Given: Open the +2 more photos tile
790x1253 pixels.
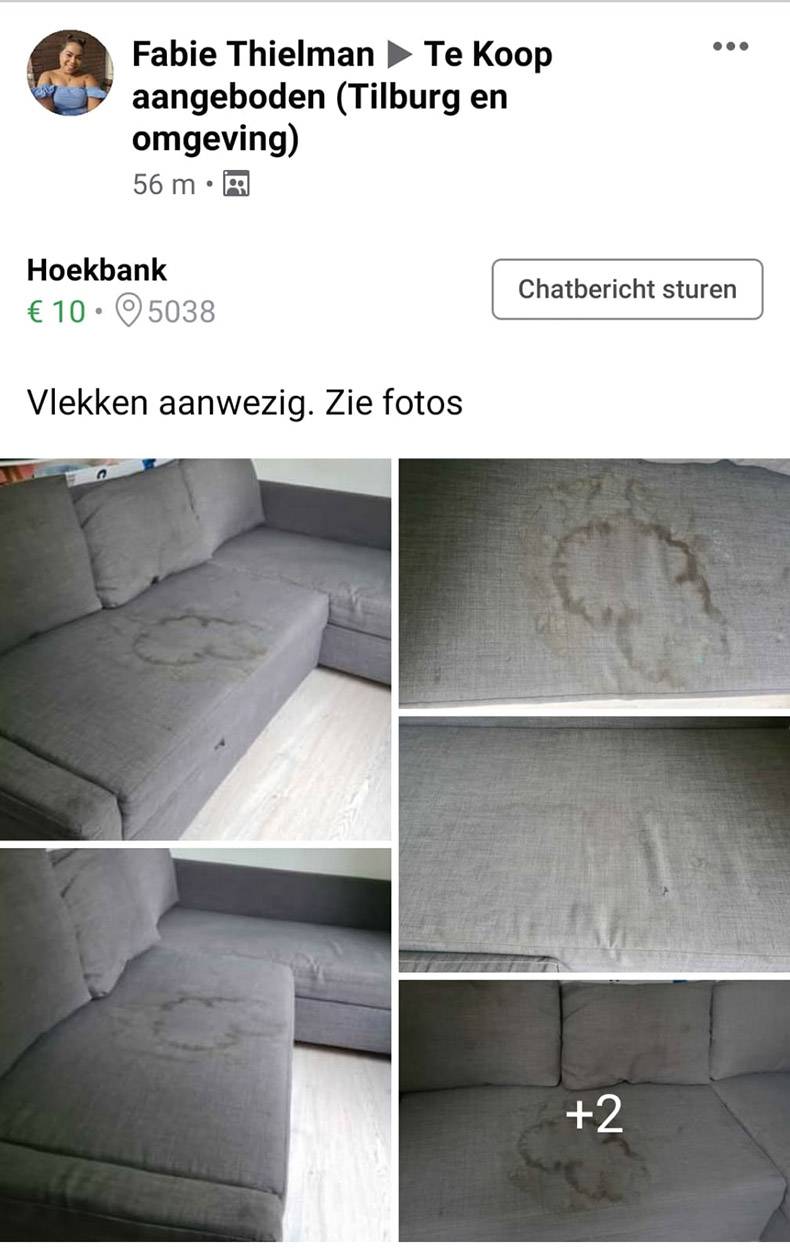Looking at the screenshot, I should coord(594,1110).
